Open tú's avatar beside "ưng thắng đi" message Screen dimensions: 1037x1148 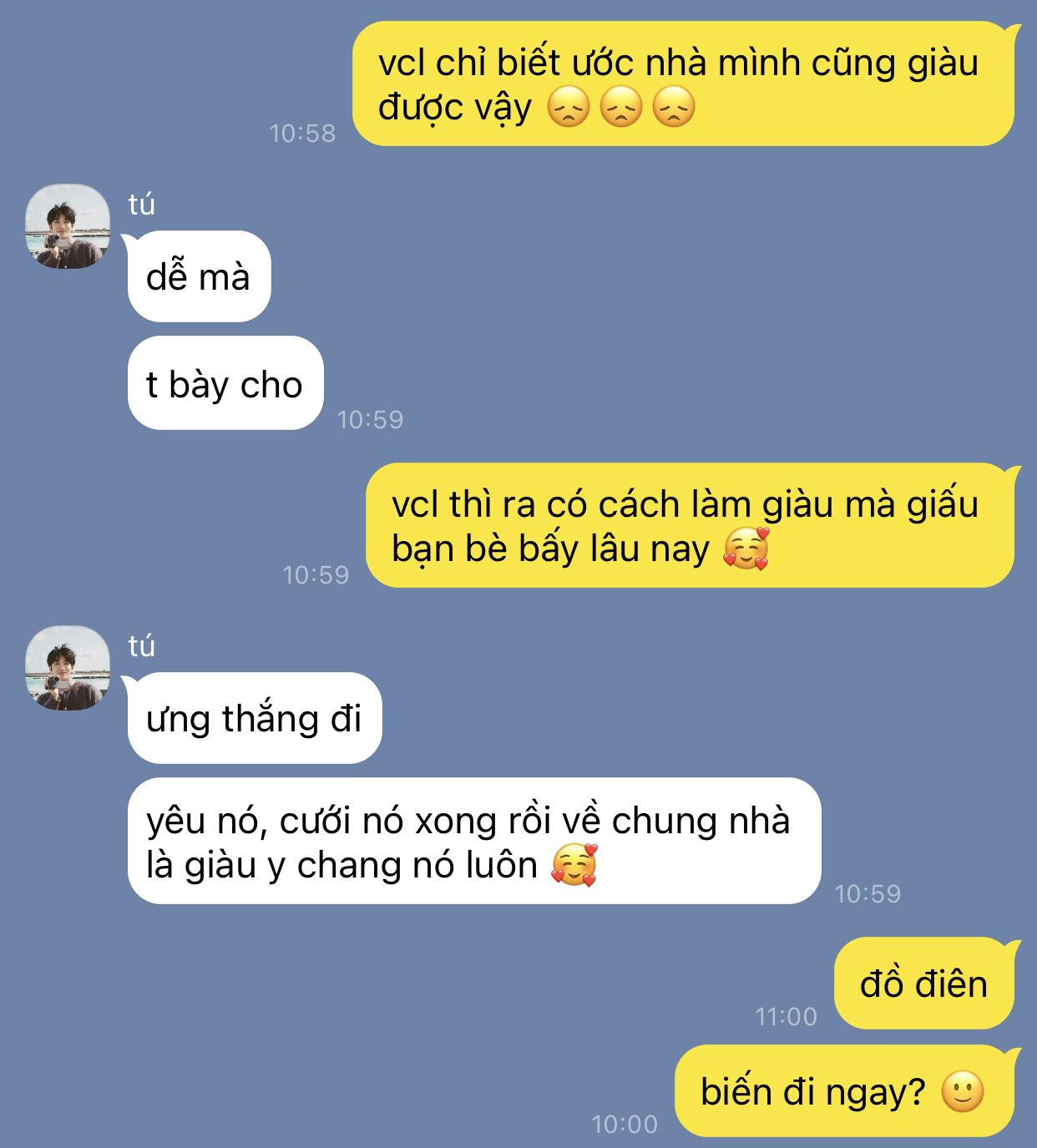coord(68,669)
